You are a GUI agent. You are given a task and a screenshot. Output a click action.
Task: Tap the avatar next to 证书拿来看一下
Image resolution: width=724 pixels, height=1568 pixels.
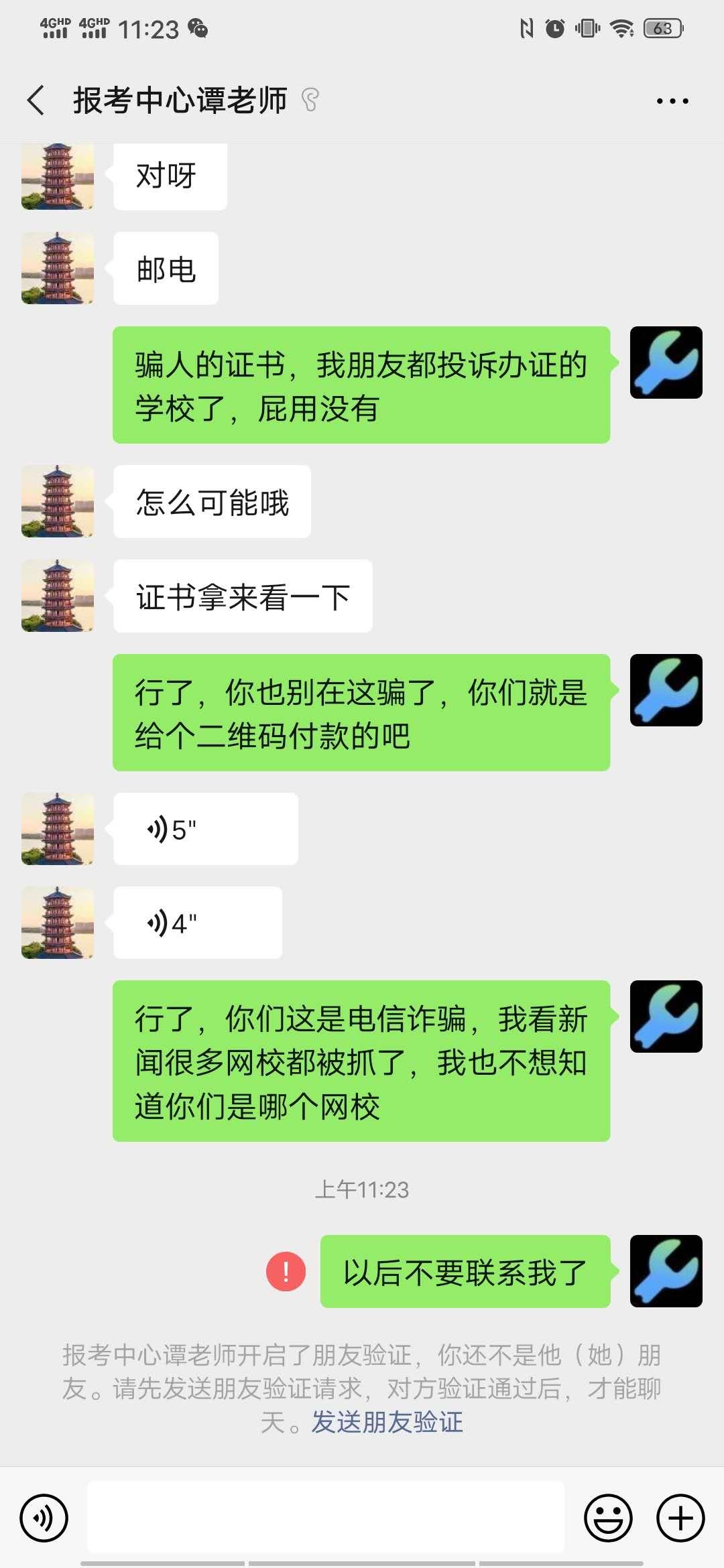[57, 596]
